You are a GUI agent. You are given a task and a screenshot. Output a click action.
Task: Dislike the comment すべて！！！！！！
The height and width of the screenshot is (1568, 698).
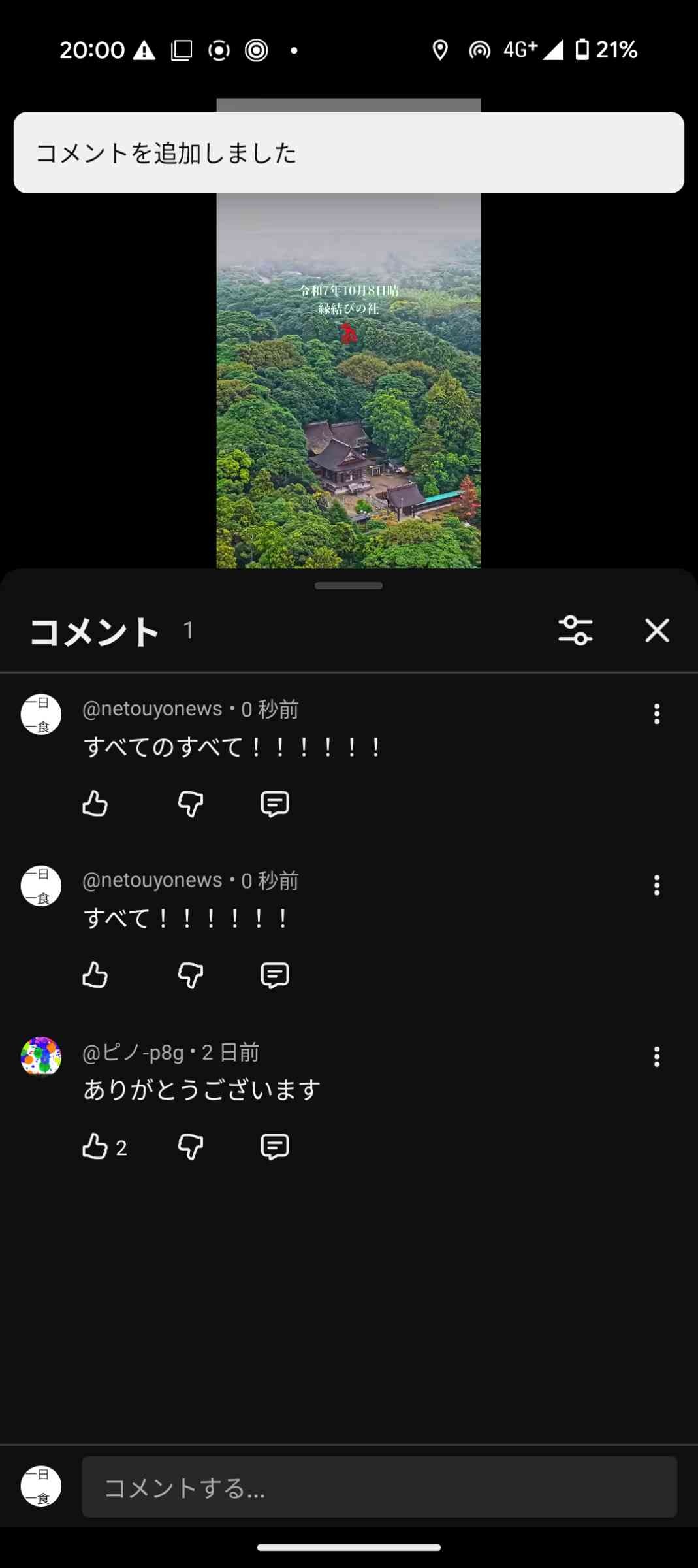[191, 975]
